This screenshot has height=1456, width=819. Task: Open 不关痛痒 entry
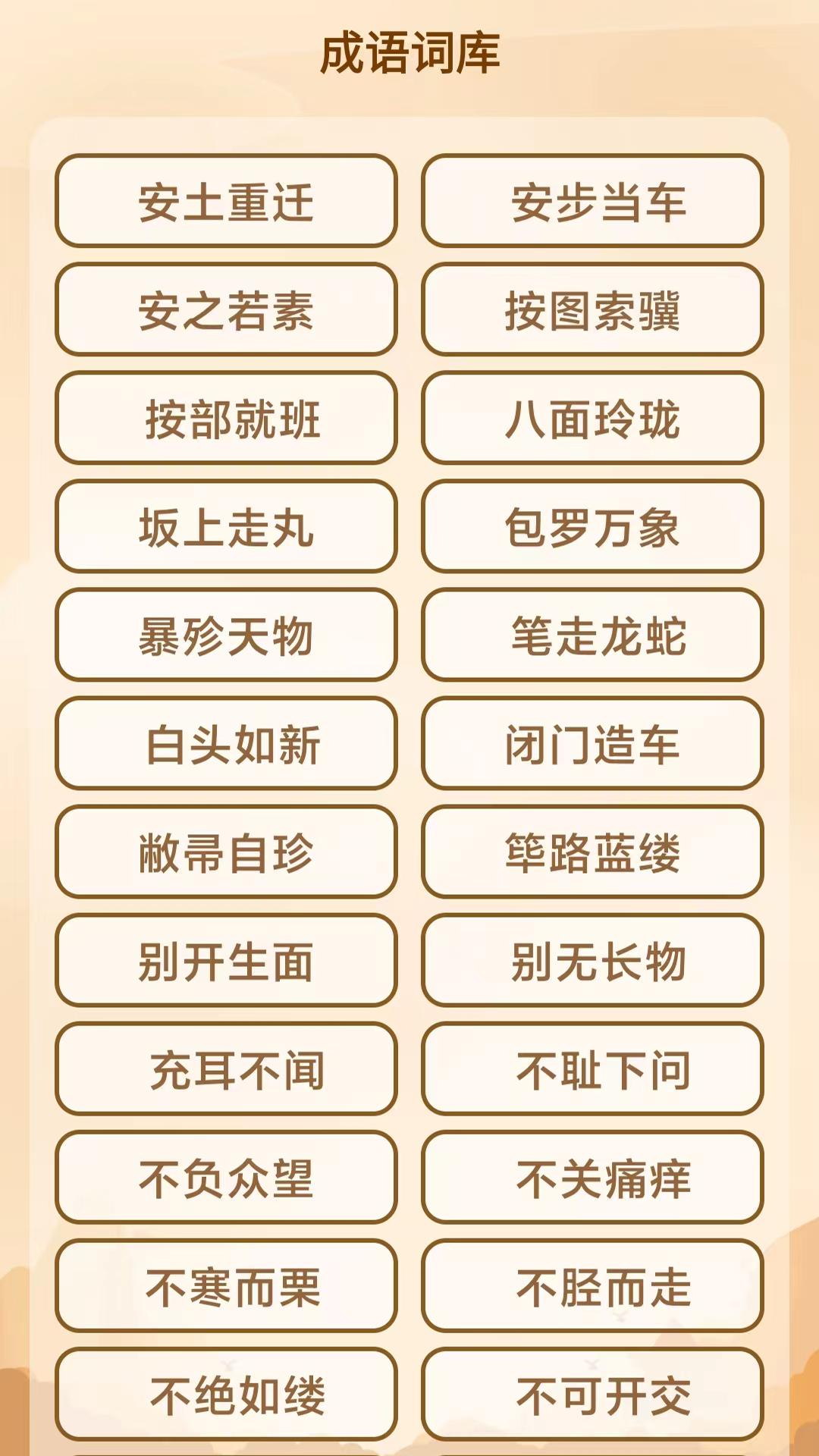[x=592, y=1177]
